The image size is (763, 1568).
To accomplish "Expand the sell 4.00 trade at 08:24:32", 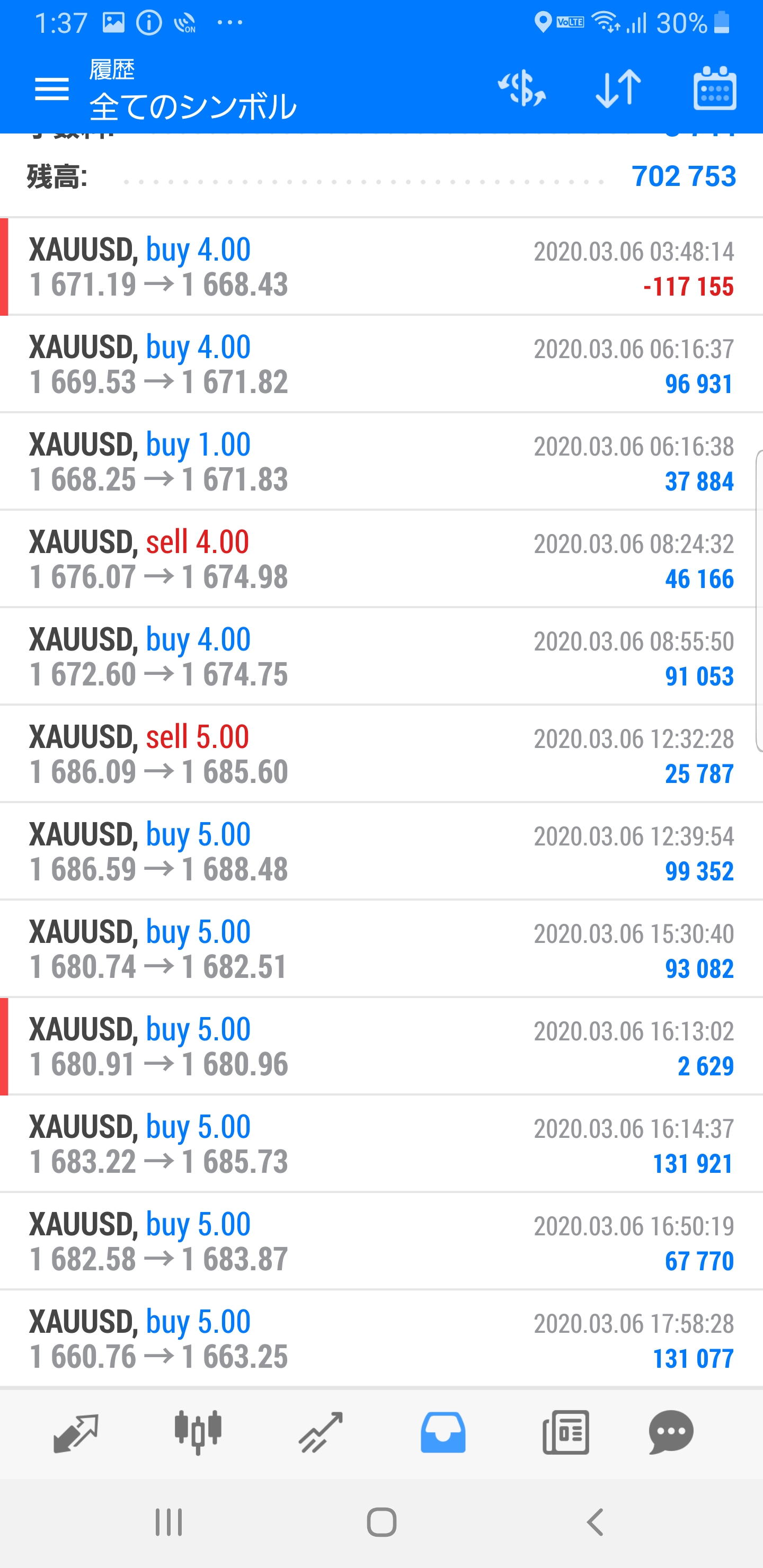I will [381, 559].
